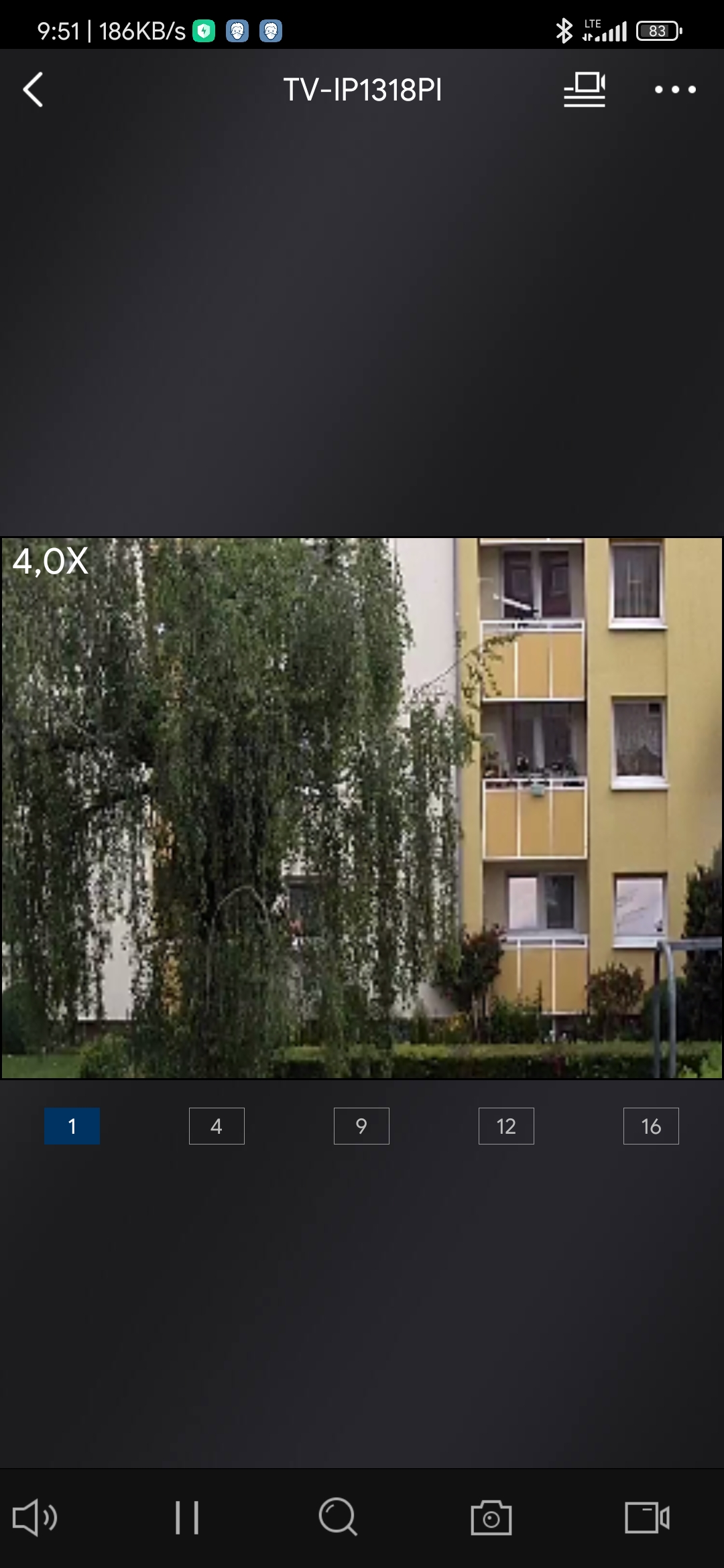Switch to the 12-camera grid layout

pos(506,1126)
